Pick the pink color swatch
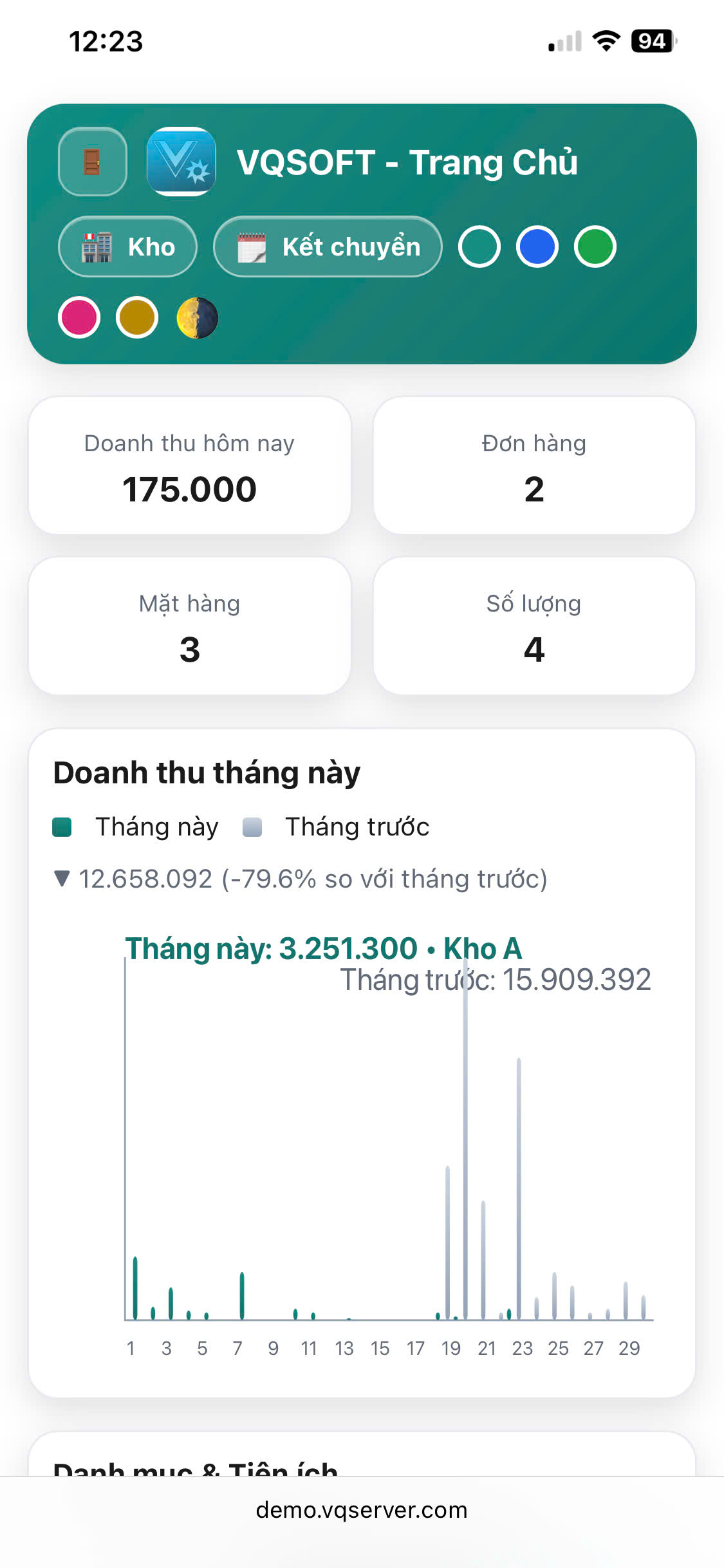Viewport: 724px width, 1568px height. point(79,317)
